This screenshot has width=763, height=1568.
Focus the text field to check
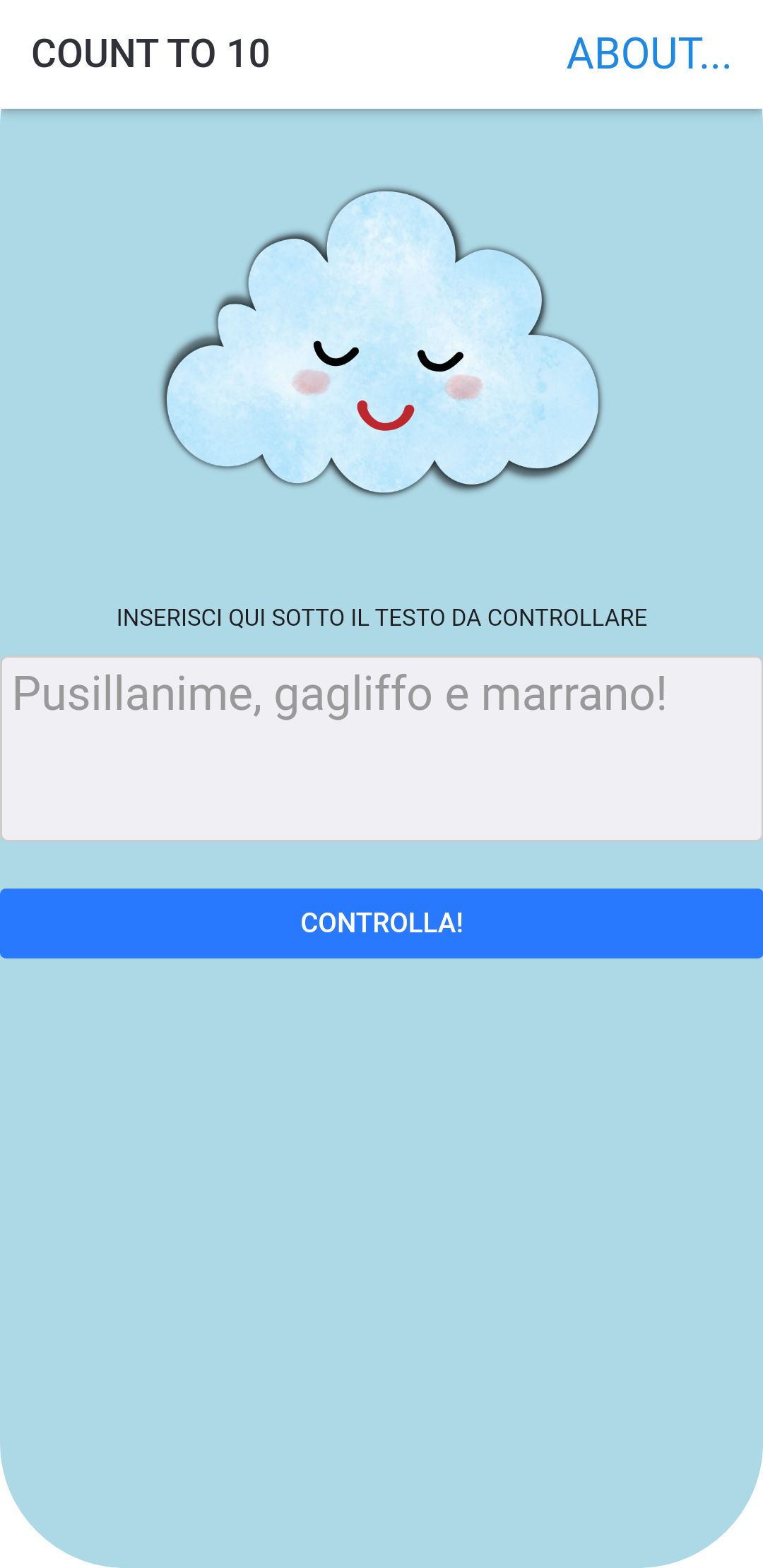pyautogui.click(x=381, y=748)
